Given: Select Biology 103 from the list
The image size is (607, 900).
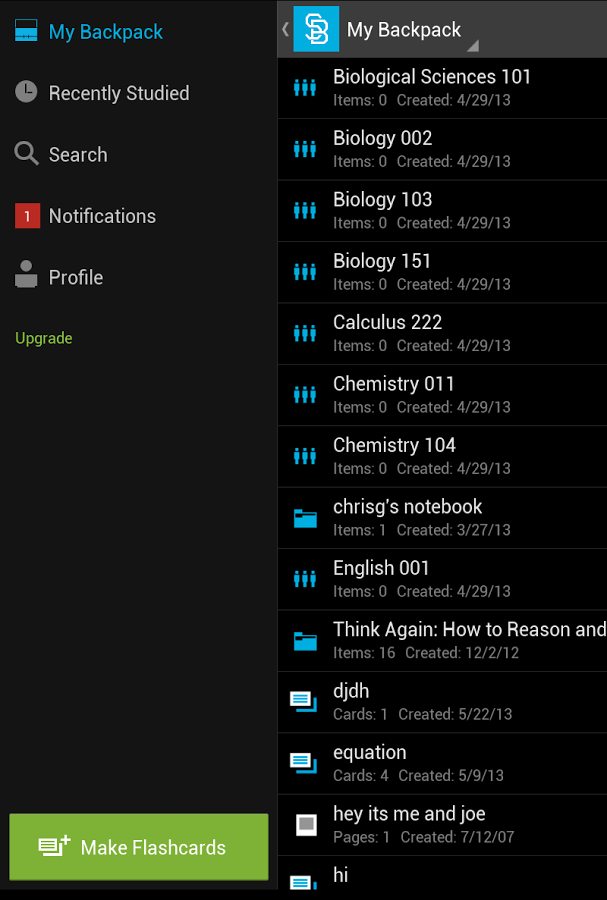Looking at the screenshot, I should pos(442,210).
